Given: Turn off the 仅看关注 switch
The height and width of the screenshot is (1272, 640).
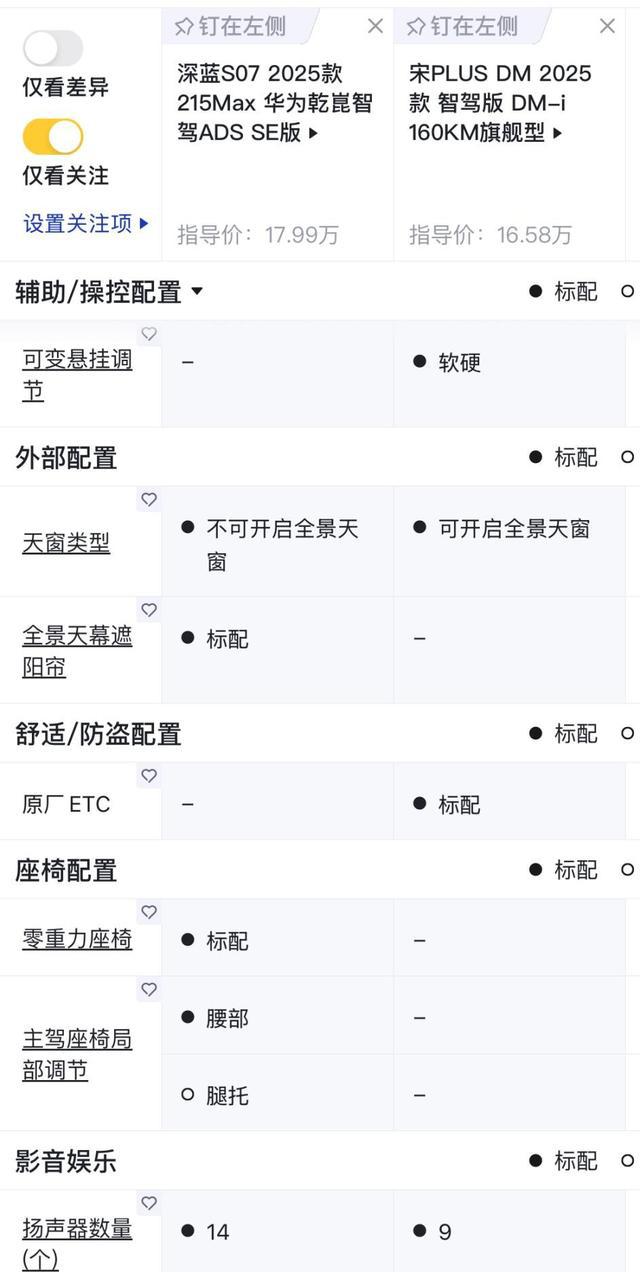Looking at the screenshot, I should tap(53, 136).
